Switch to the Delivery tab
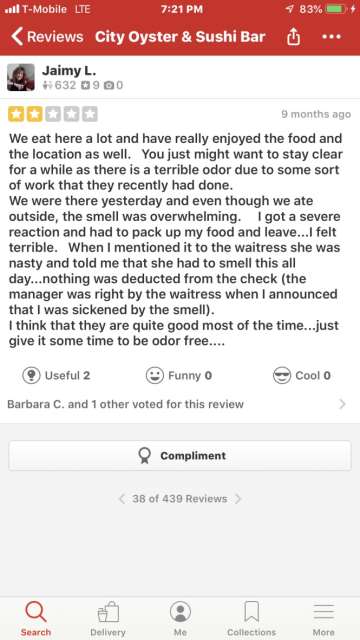Viewport: 360px width, 640px height. tap(108, 618)
